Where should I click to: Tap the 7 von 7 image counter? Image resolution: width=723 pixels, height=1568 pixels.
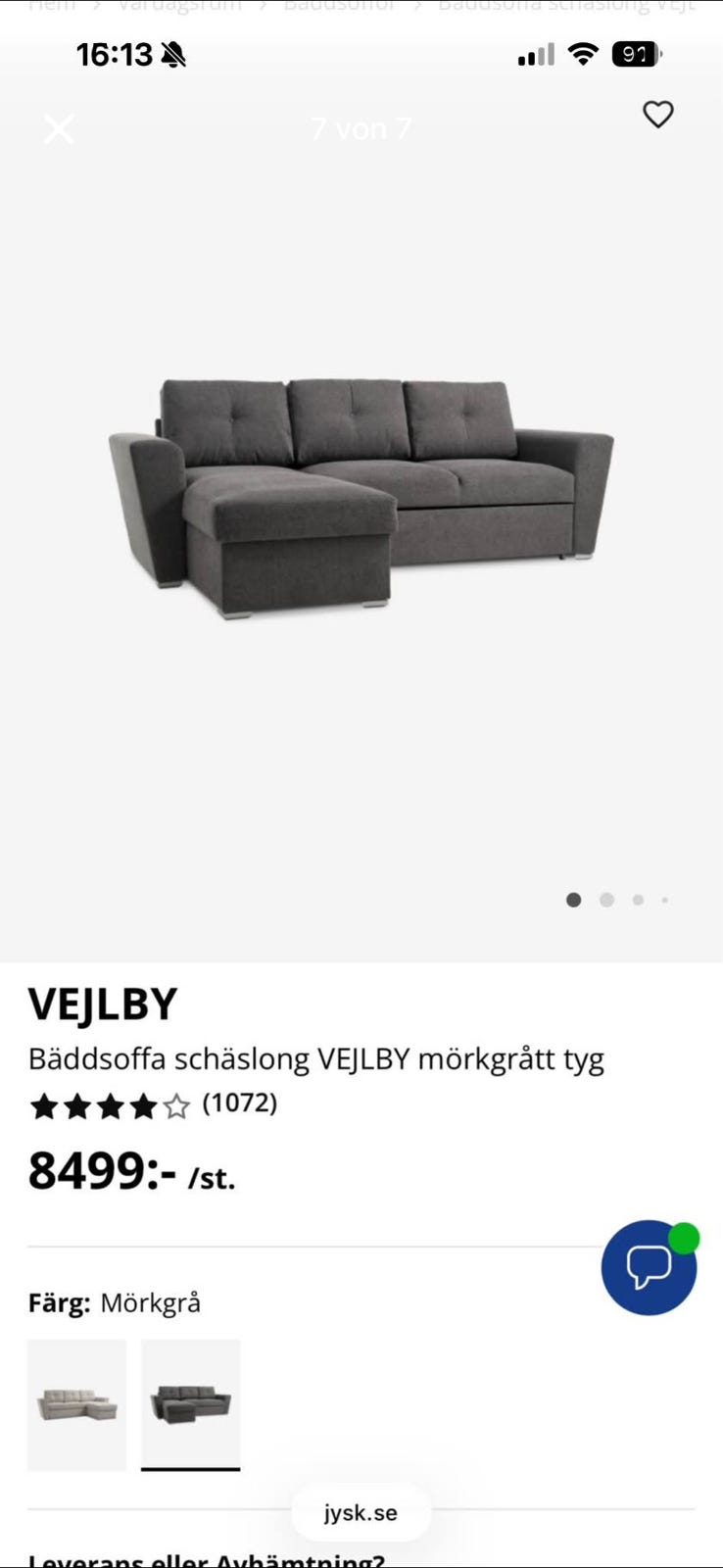tap(361, 127)
